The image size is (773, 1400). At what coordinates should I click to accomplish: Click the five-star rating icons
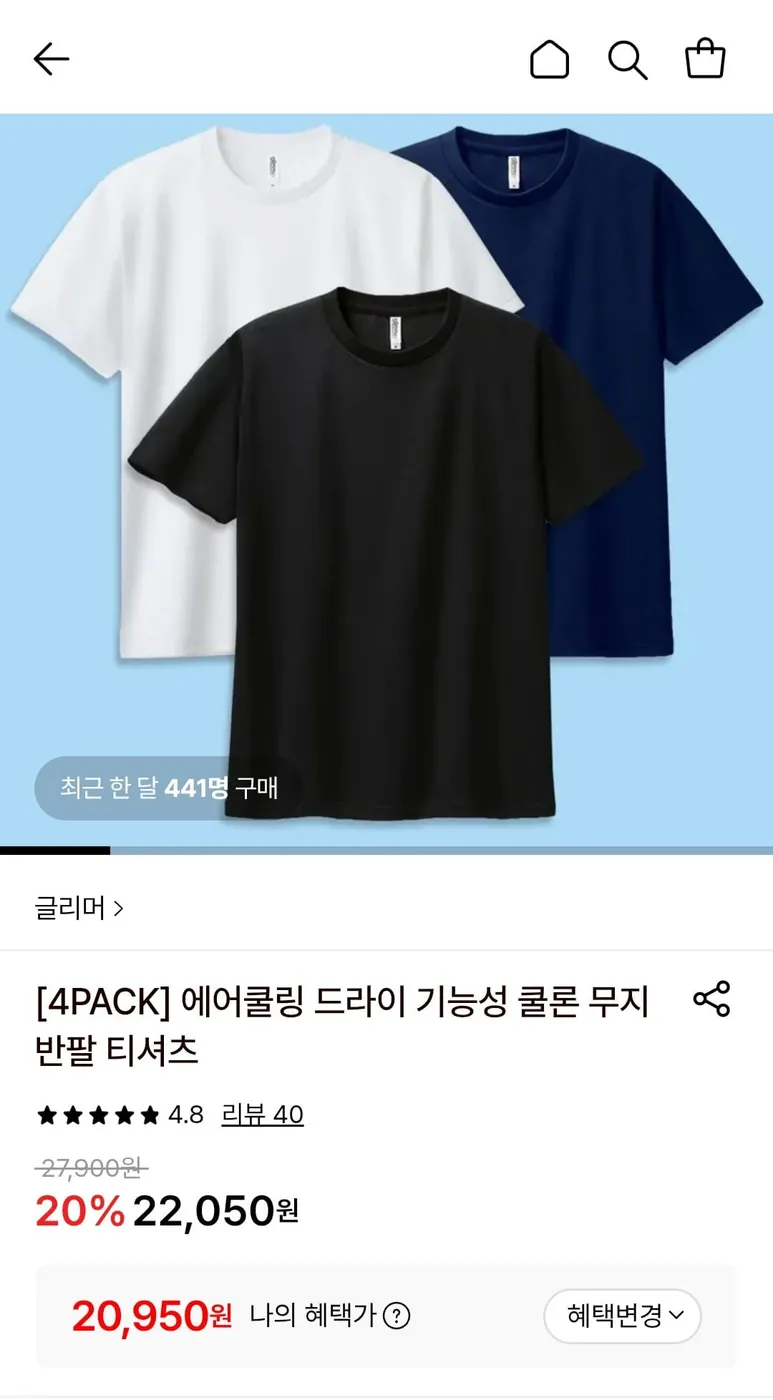pos(95,1116)
